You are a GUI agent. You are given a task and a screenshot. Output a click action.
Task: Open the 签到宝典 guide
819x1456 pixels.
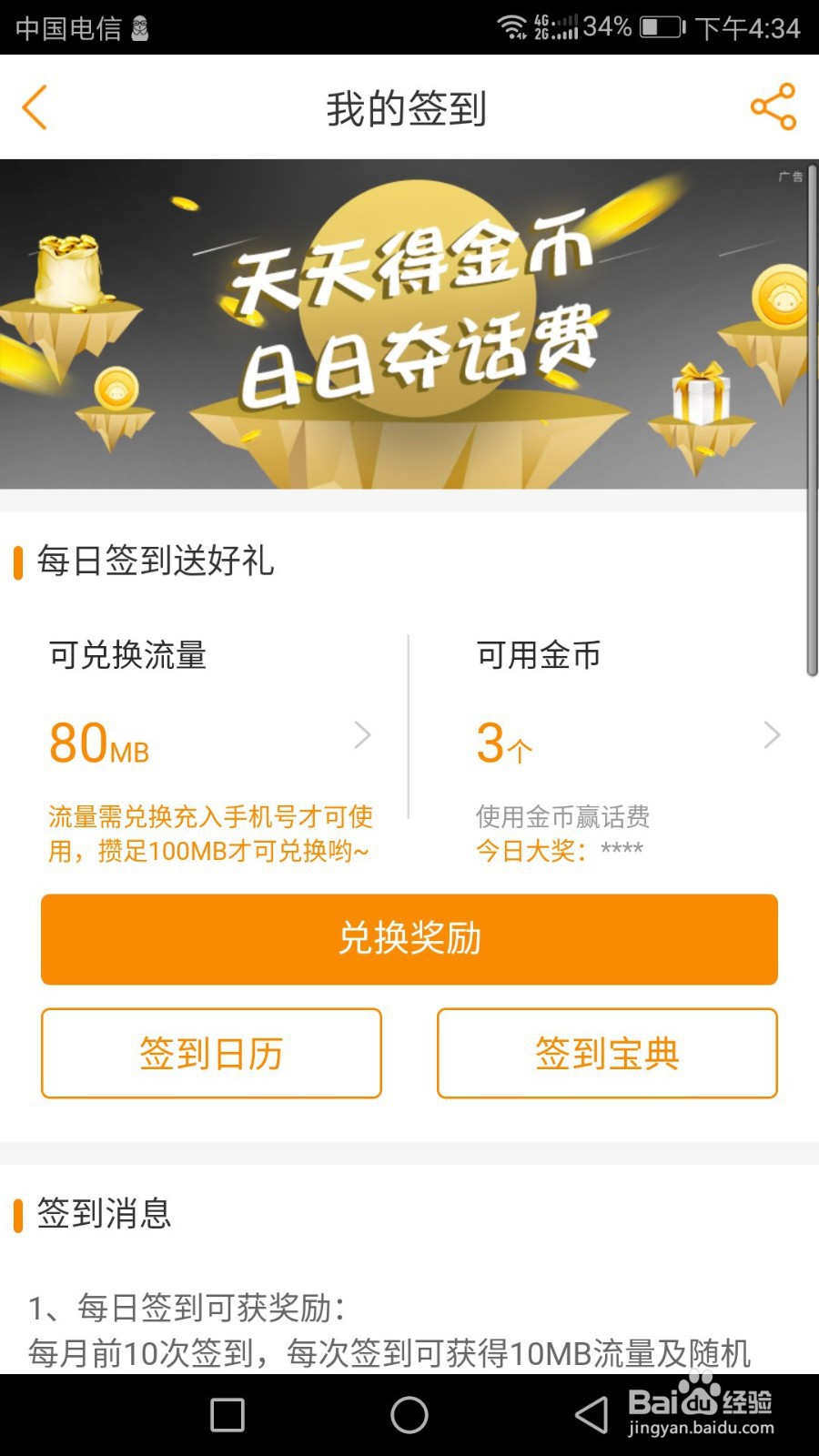pos(607,1053)
